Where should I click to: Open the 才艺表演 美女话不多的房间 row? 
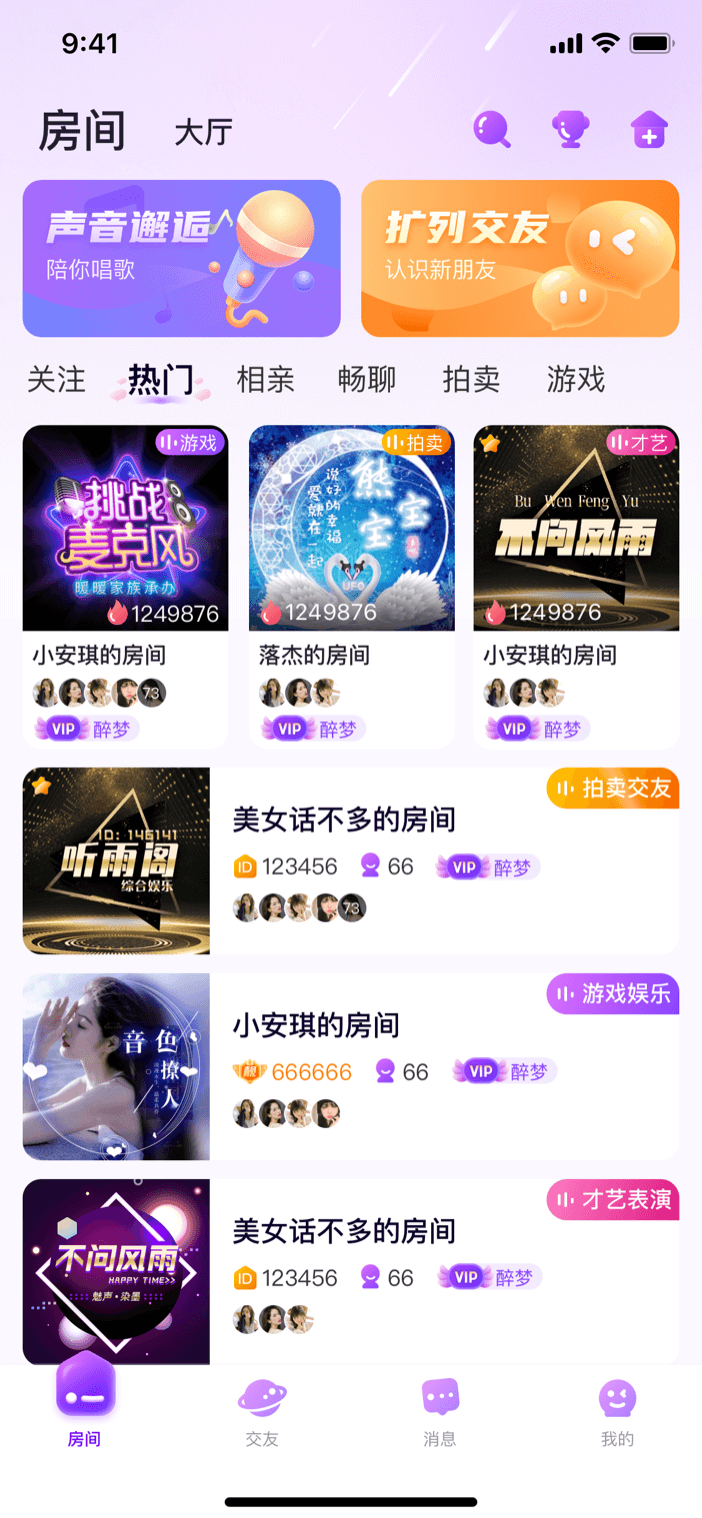(x=351, y=1272)
